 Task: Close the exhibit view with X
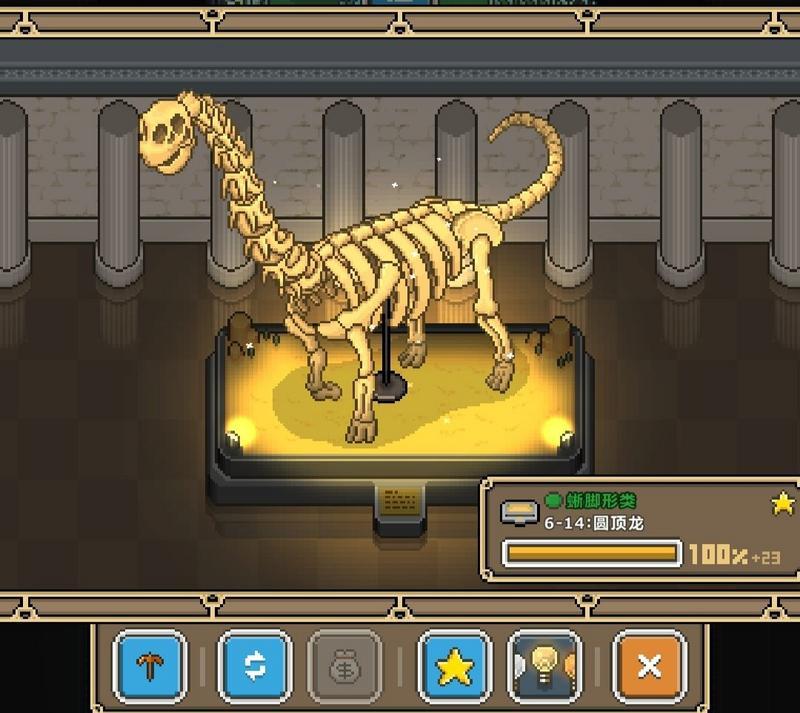649,666
